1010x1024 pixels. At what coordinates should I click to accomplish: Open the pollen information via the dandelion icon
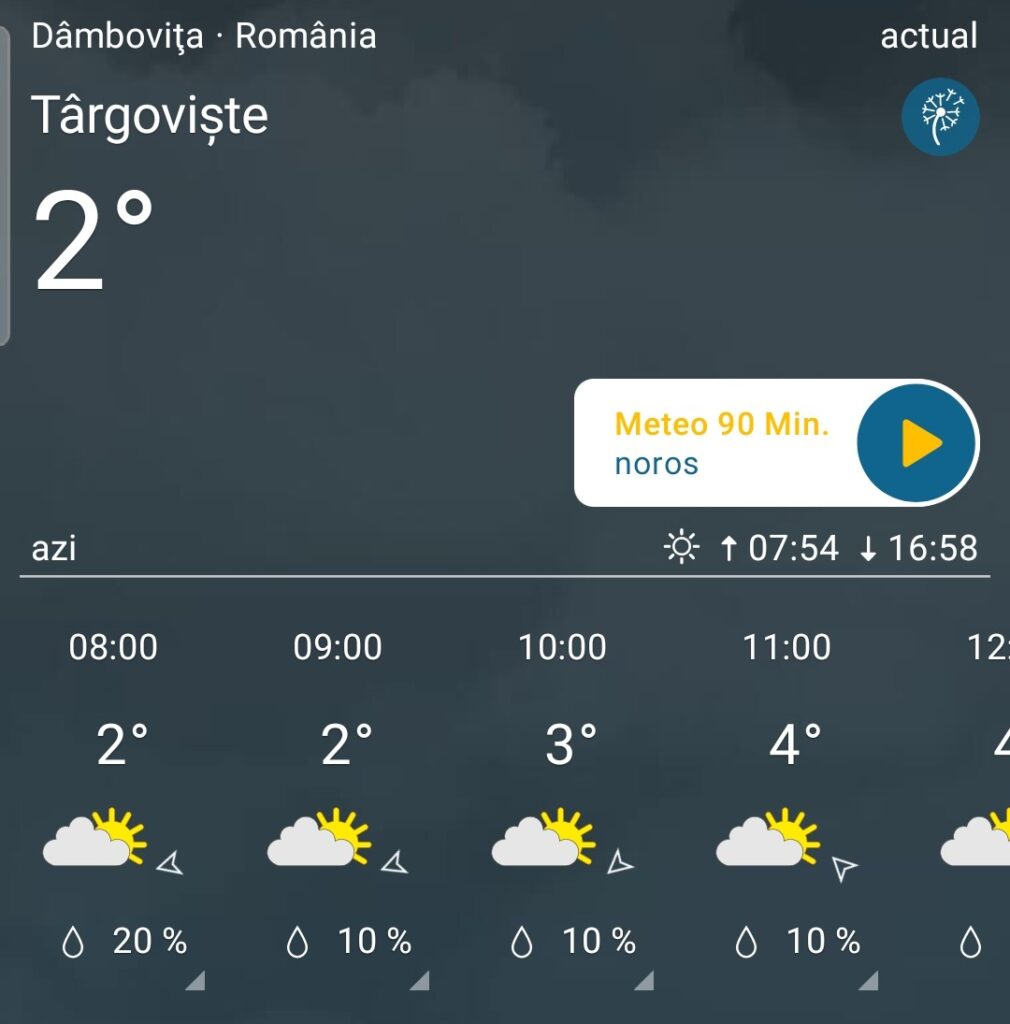(x=941, y=116)
